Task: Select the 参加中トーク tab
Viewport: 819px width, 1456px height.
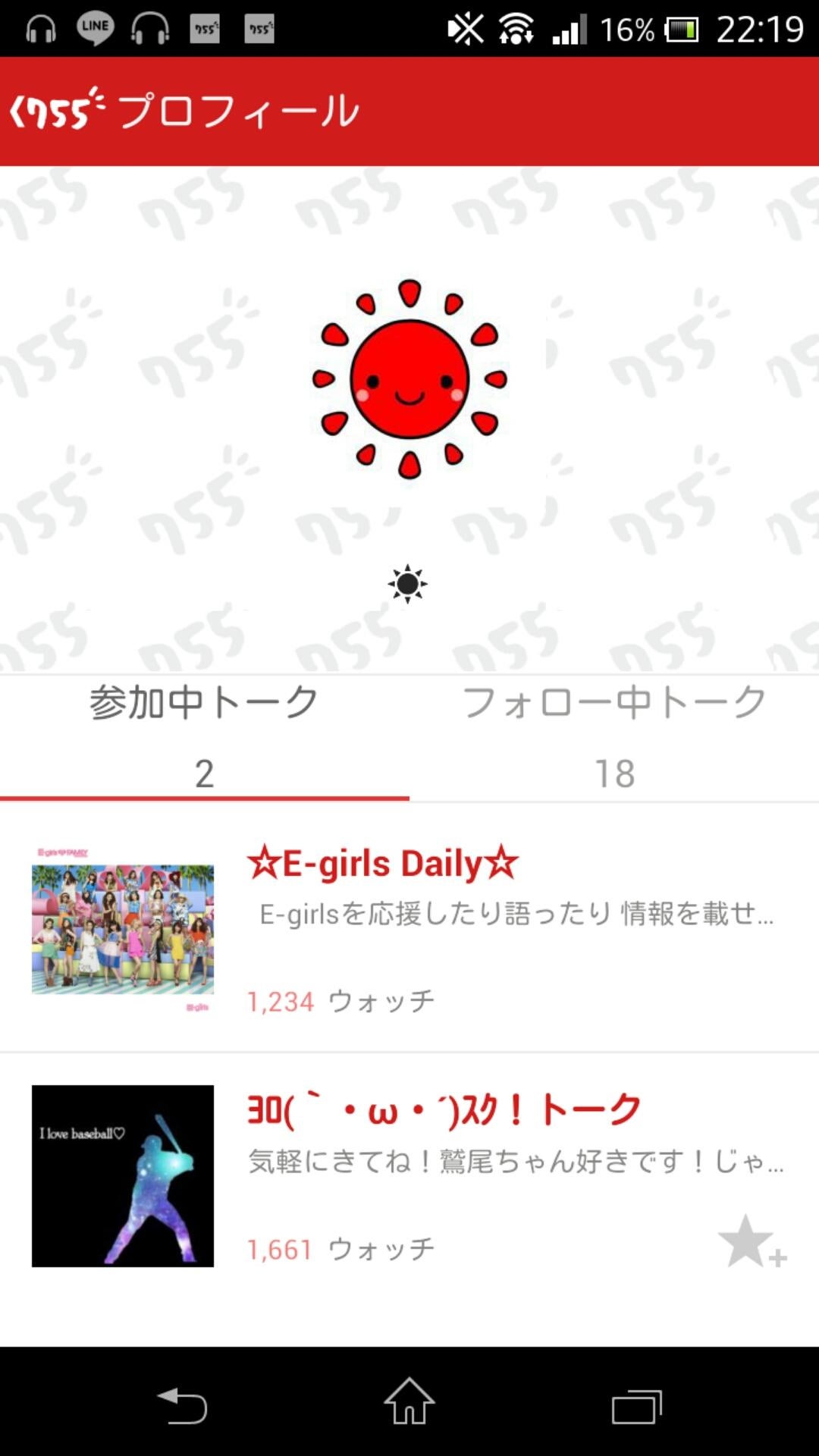Action: pyautogui.click(x=204, y=736)
